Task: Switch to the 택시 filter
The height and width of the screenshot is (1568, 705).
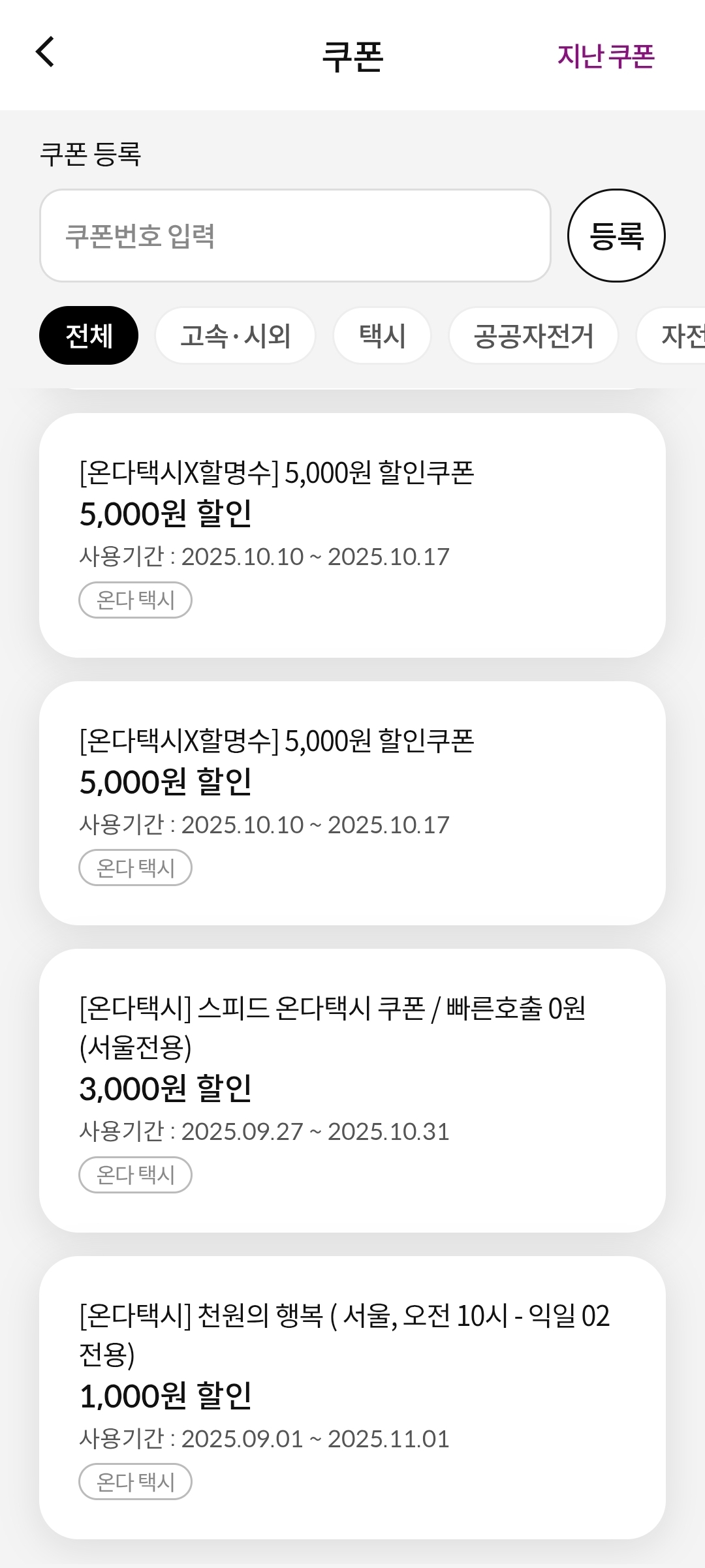Action: pos(382,335)
